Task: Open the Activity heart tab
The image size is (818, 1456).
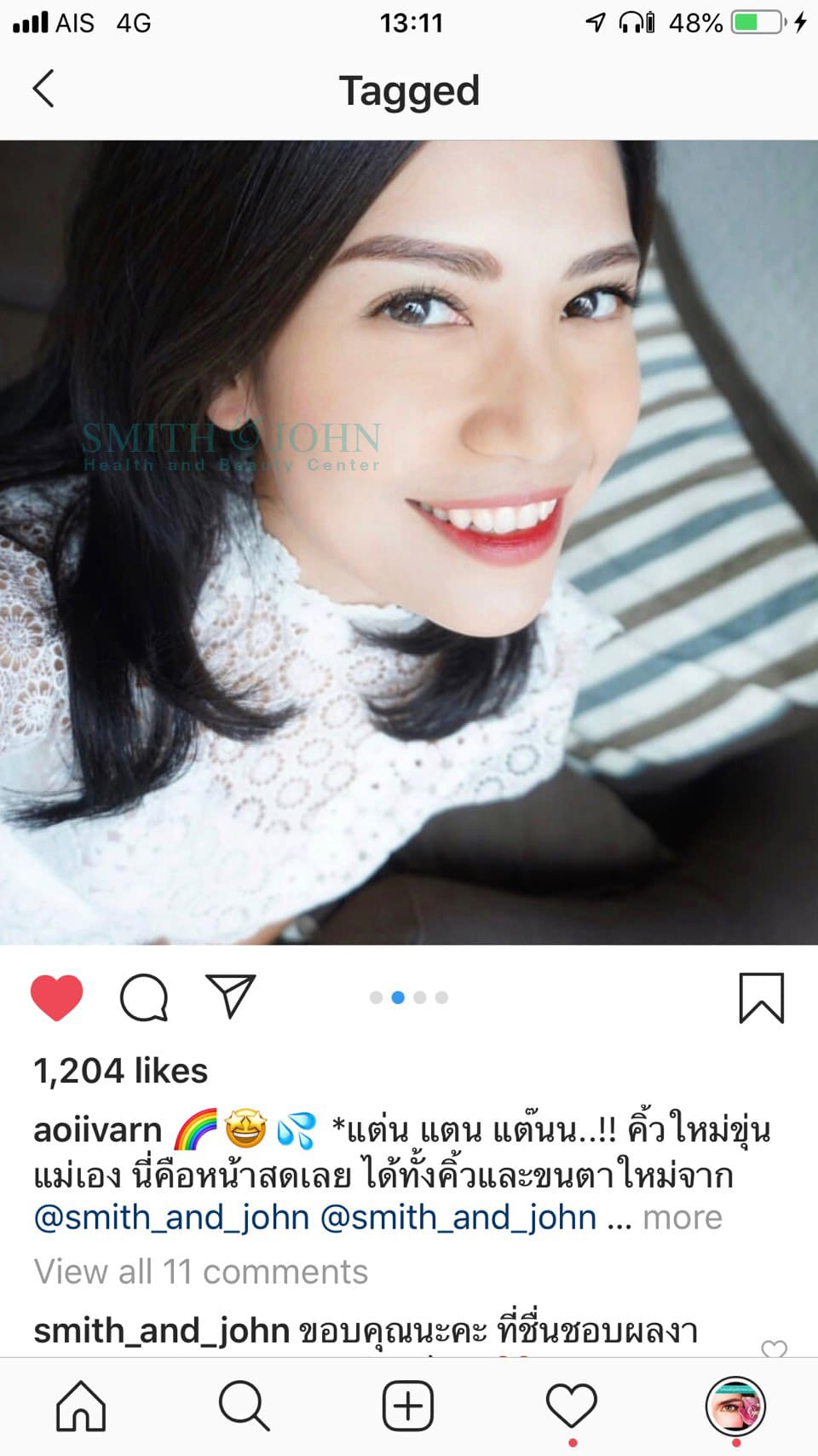Action: (572, 1406)
